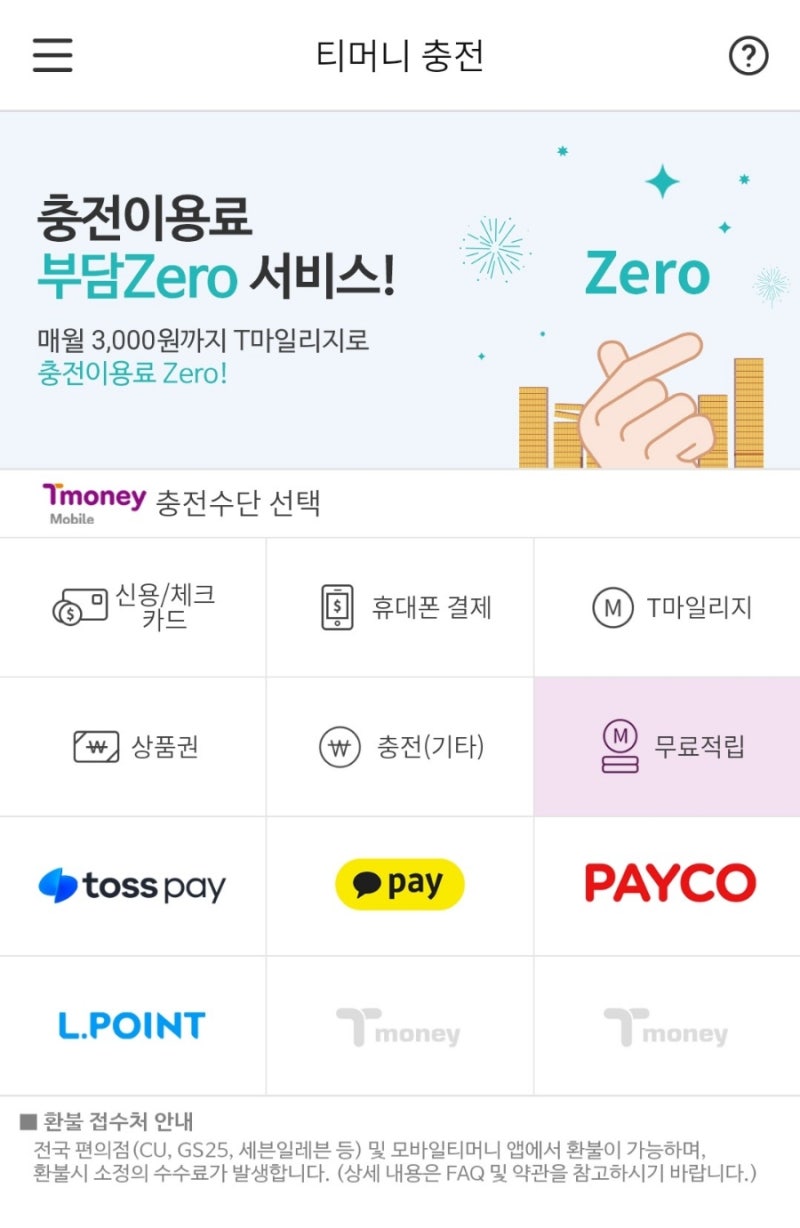Tap the 무료적립 tile
This screenshot has height=1228, width=800.
coord(667,747)
